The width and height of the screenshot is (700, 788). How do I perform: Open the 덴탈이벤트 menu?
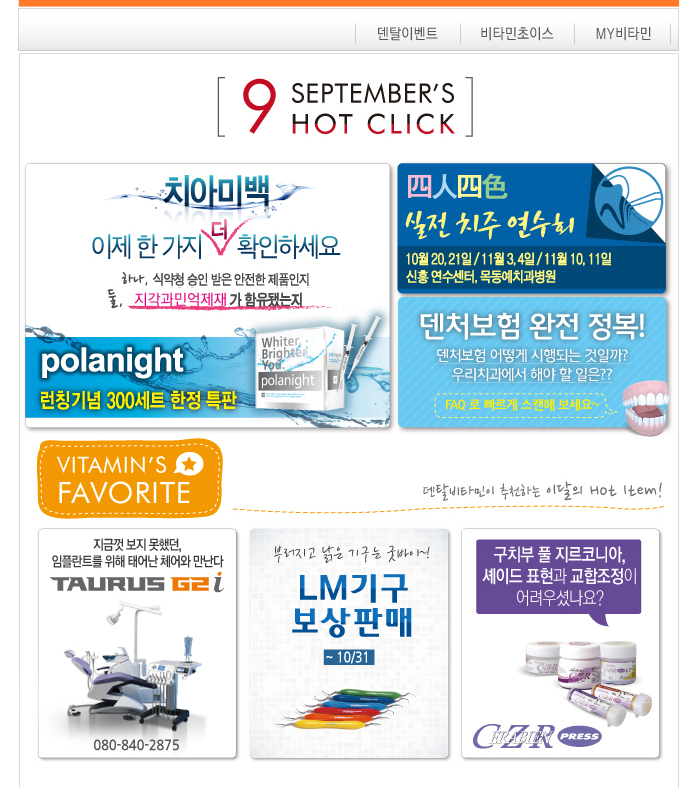[407, 33]
